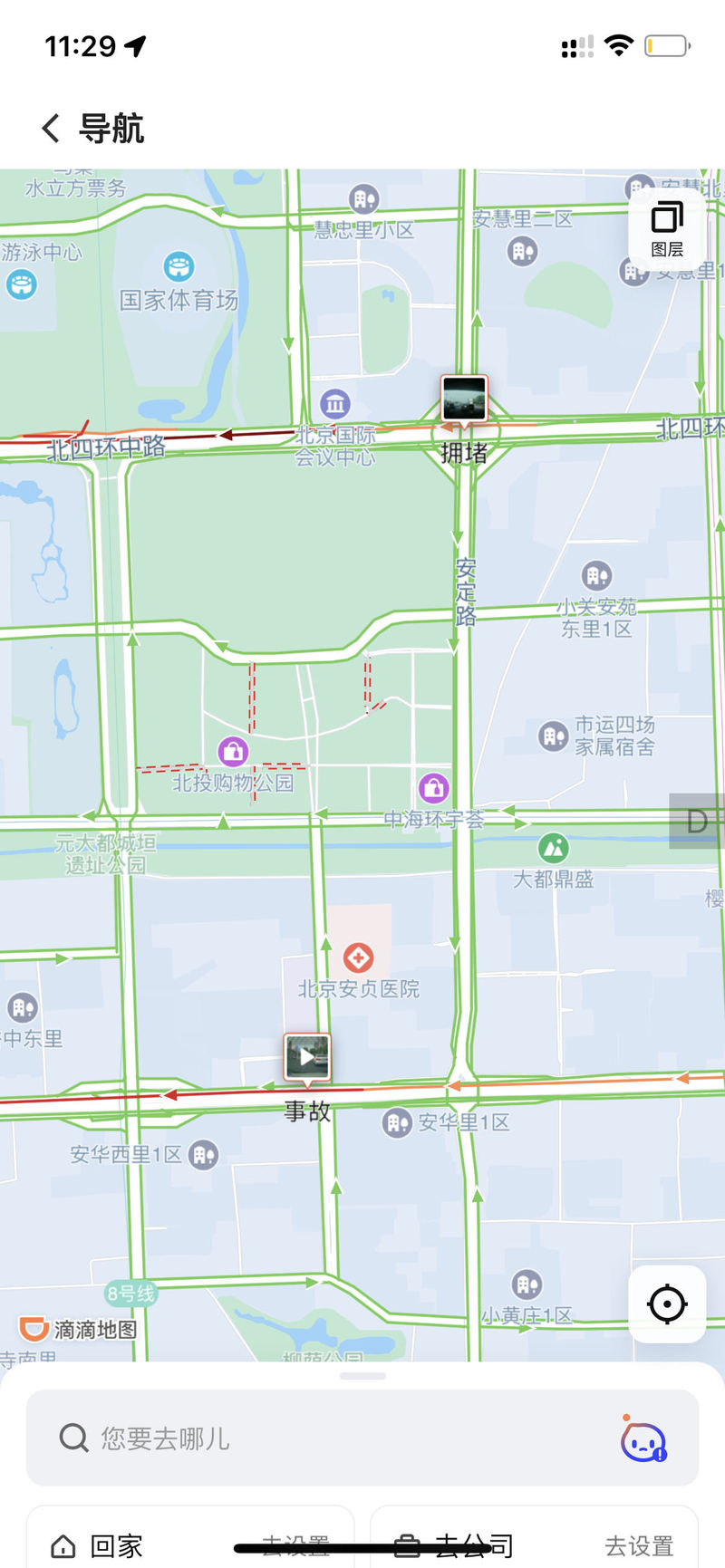Screen dimensions: 725x1568
Task: Open the 拥堵 congestion photo marker
Action: coord(464,399)
